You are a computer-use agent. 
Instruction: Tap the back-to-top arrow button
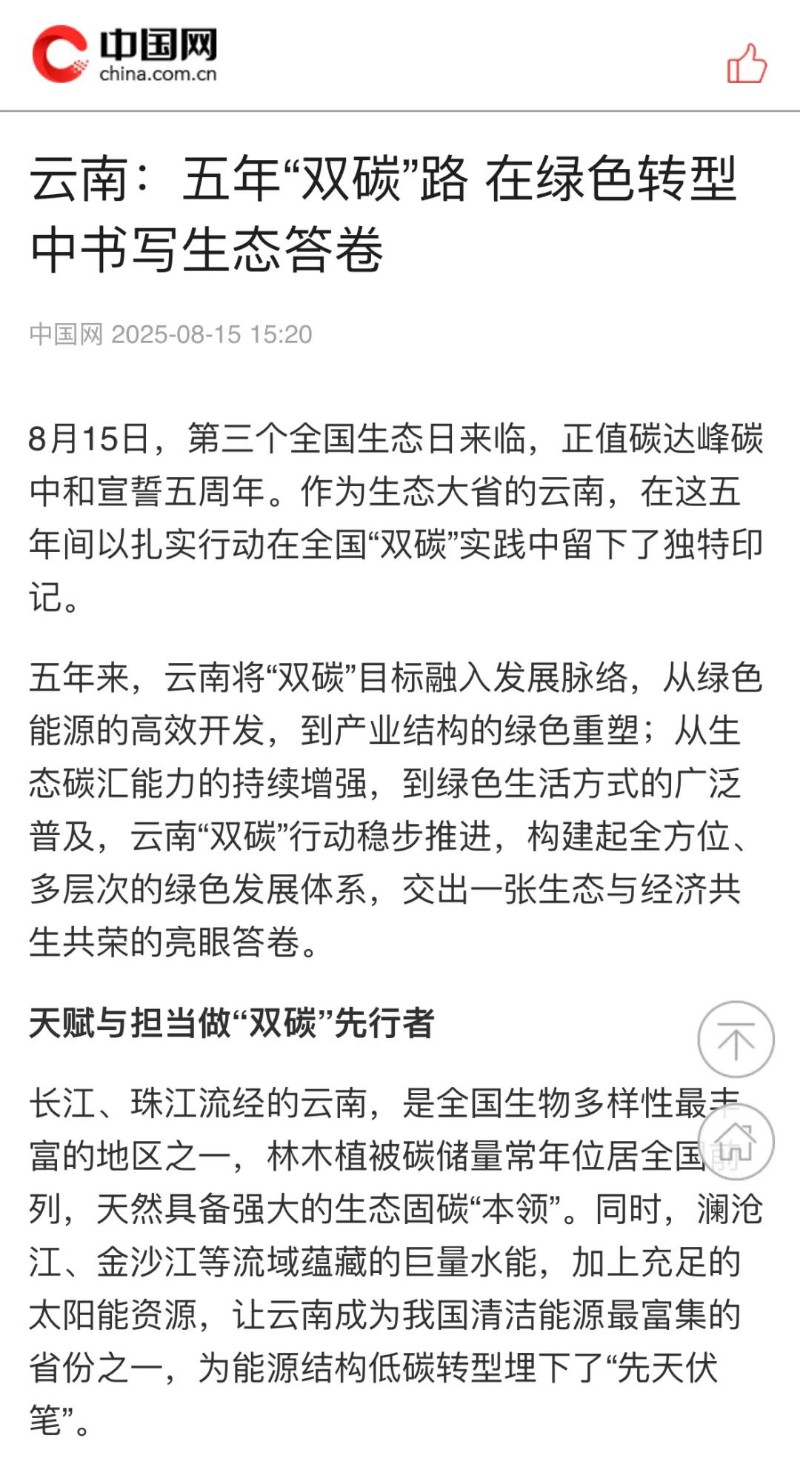coord(736,1039)
